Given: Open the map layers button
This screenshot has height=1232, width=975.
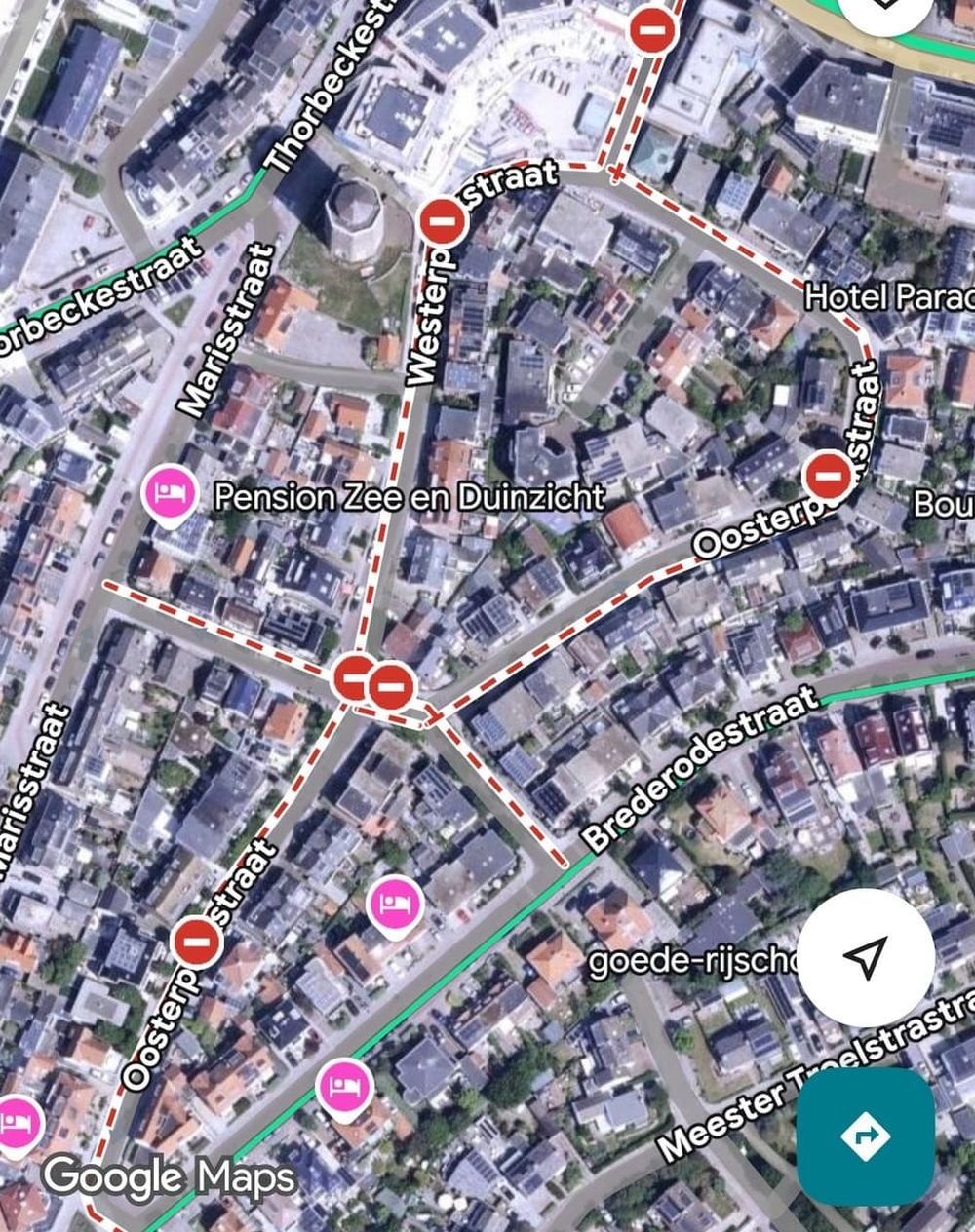Looking at the screenshot, I should (x=882, y=8).
